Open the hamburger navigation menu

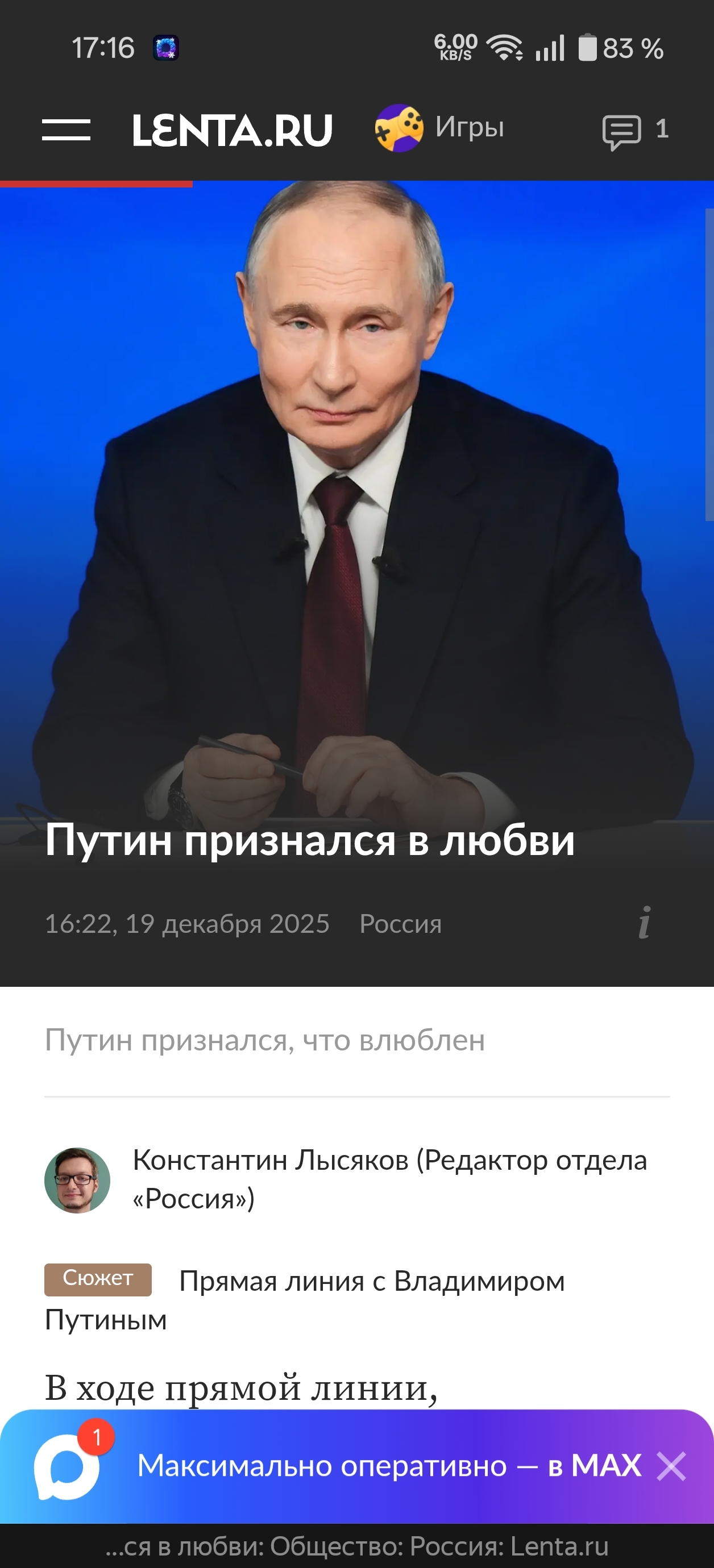(x=66, y=130)
